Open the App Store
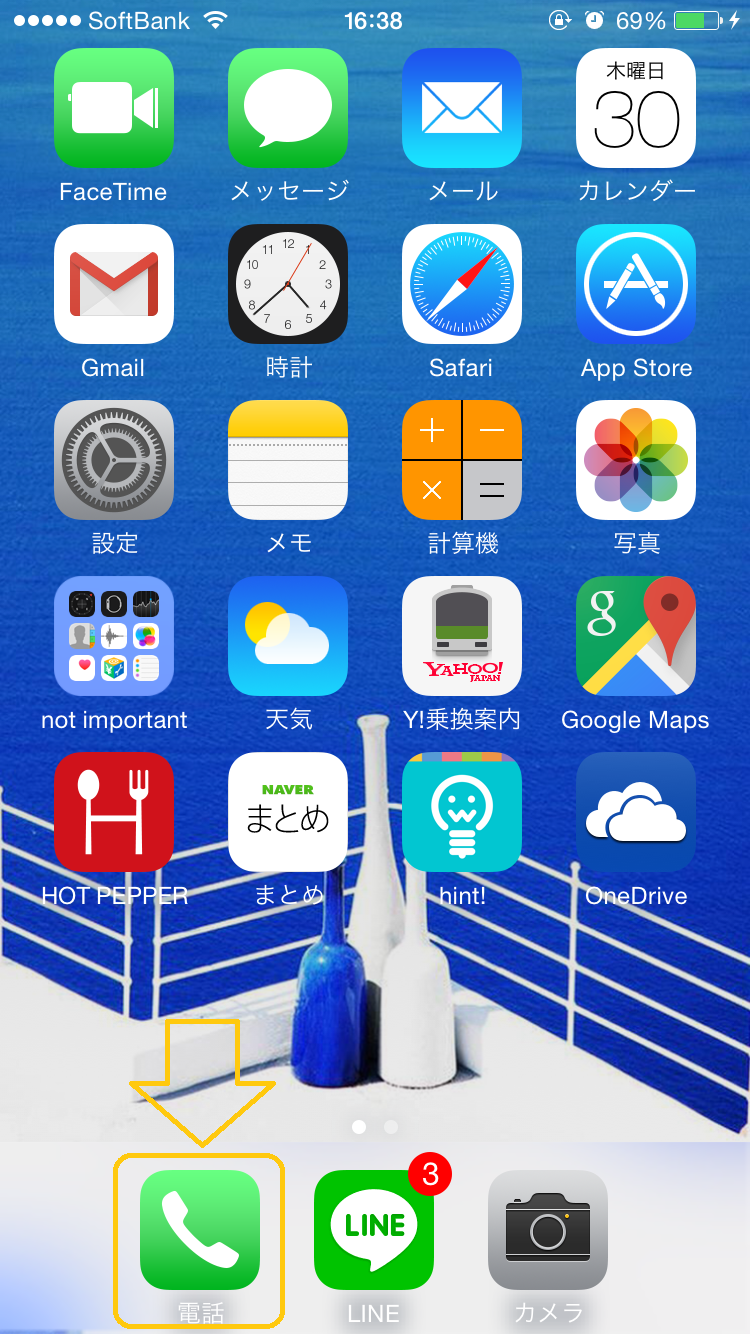750x1334 pixels. [x=635, y=284]
